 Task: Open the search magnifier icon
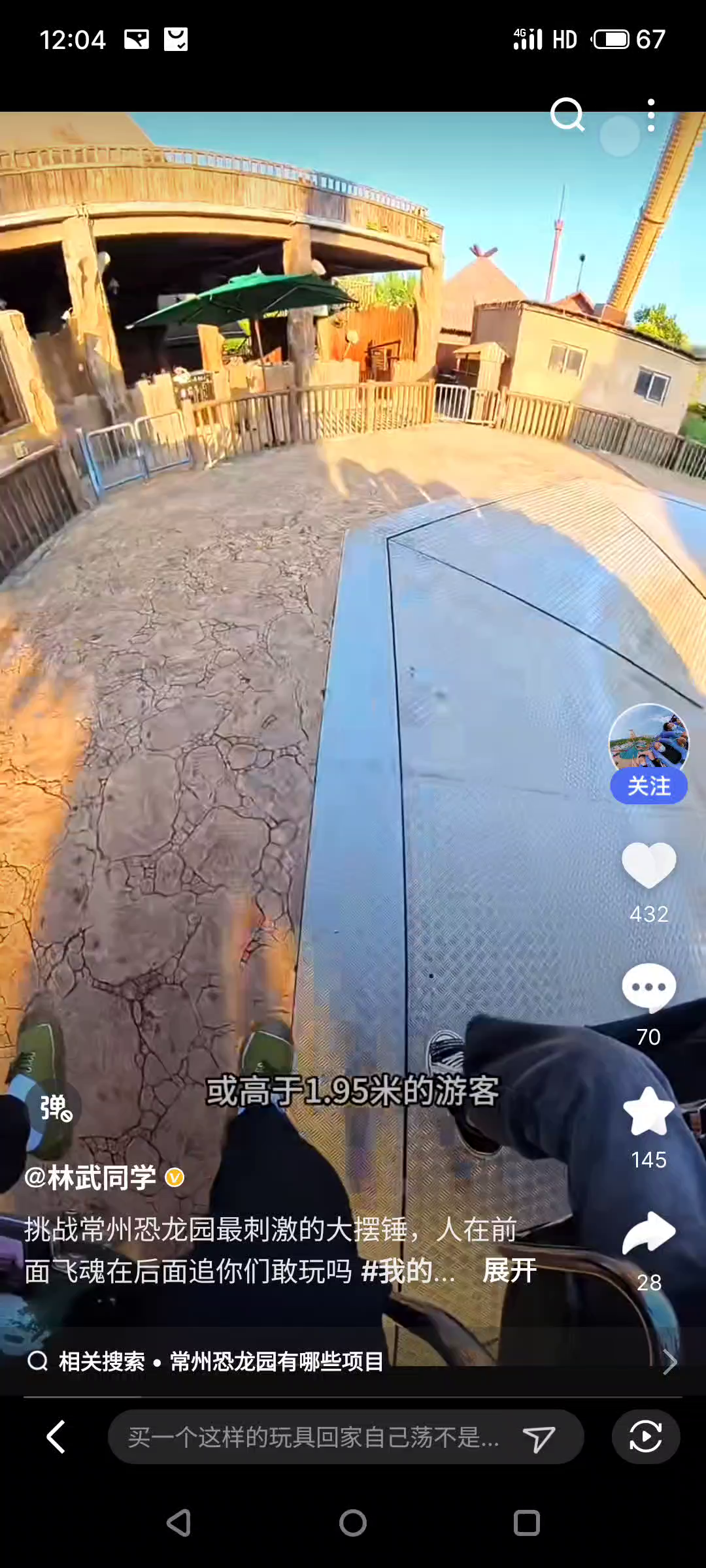click(566, 115)
